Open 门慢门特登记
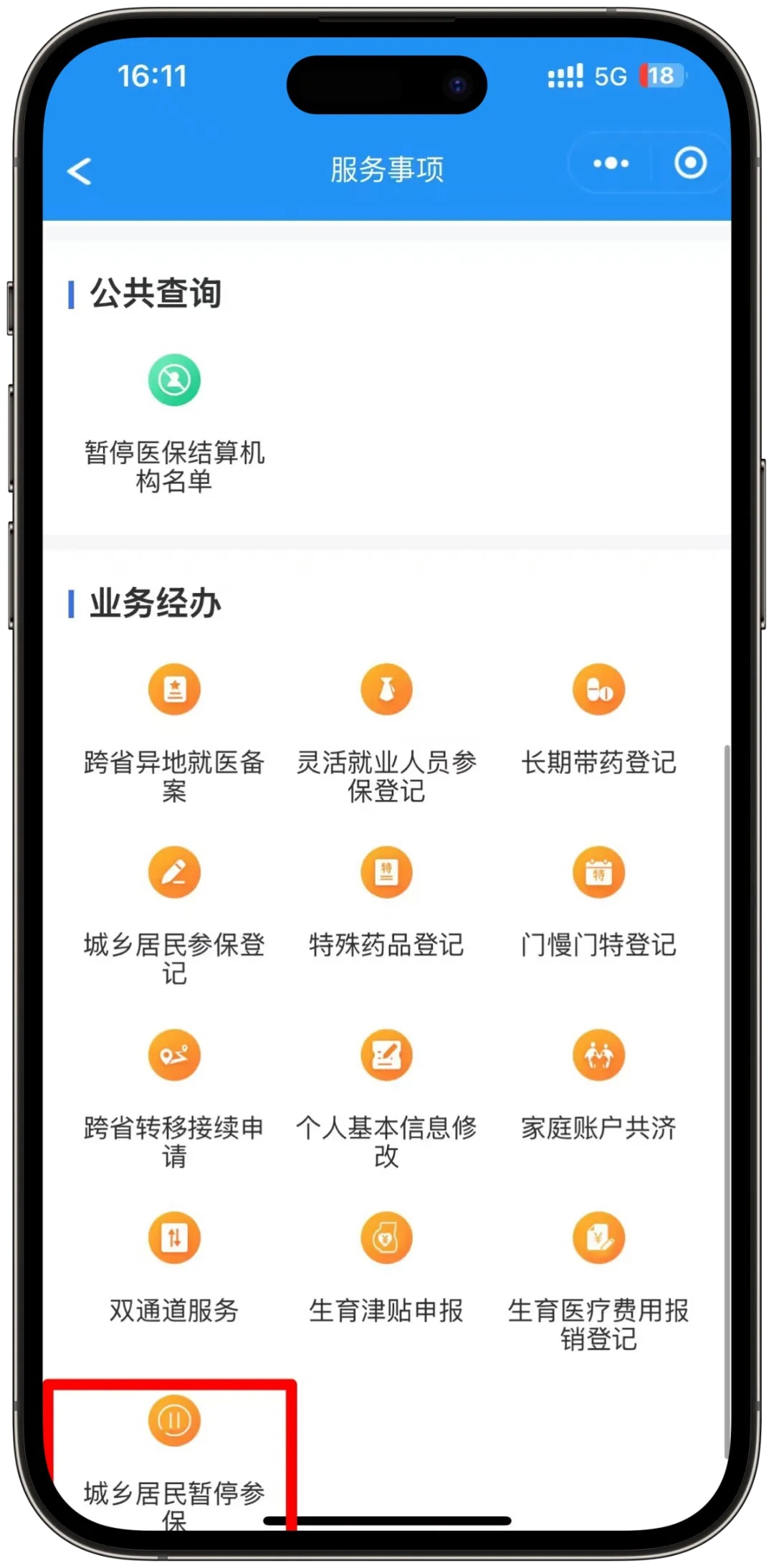This screenshot has width=774, height=1568. (598, 873)
